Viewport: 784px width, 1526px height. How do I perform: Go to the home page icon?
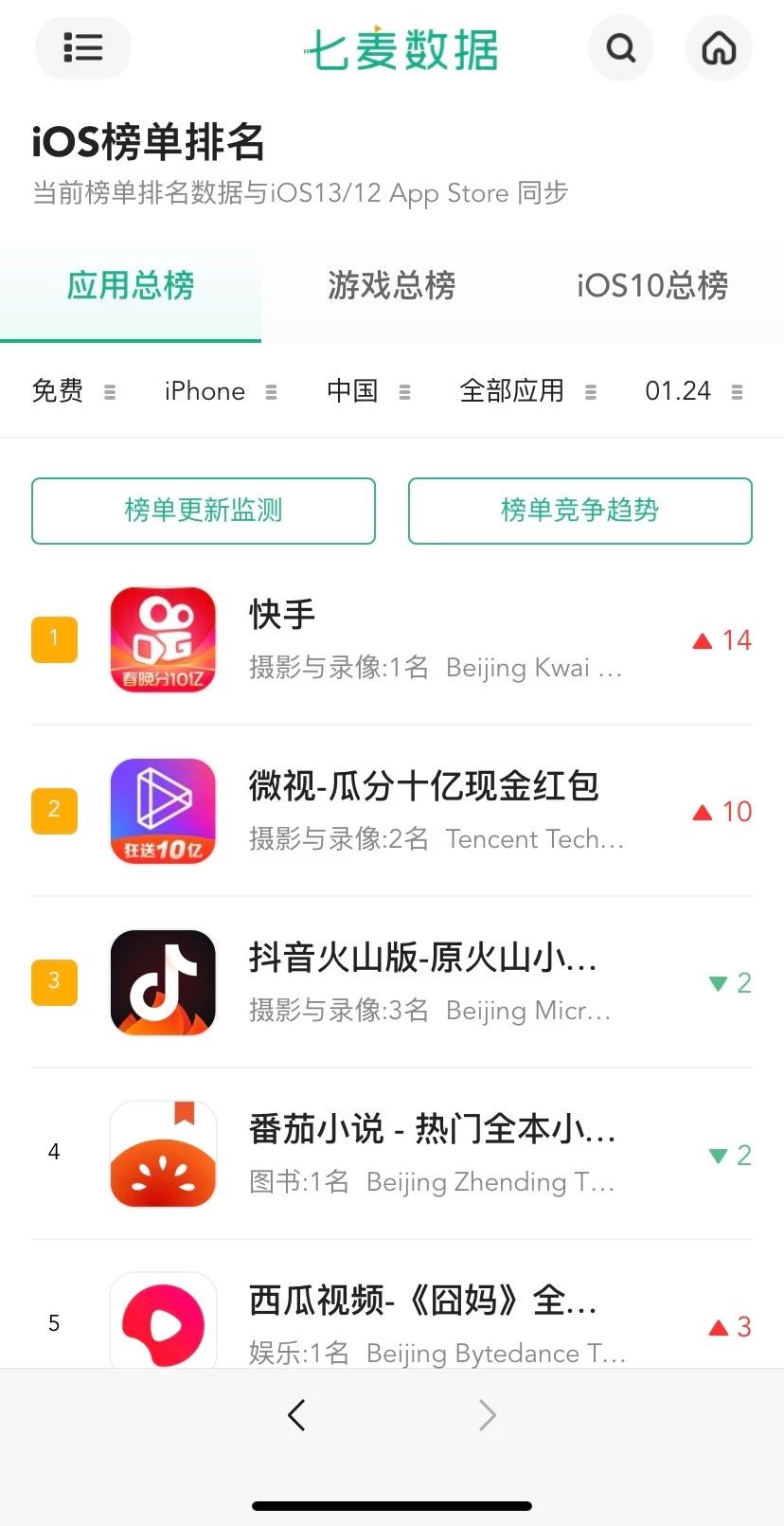(x=719, y=47)
